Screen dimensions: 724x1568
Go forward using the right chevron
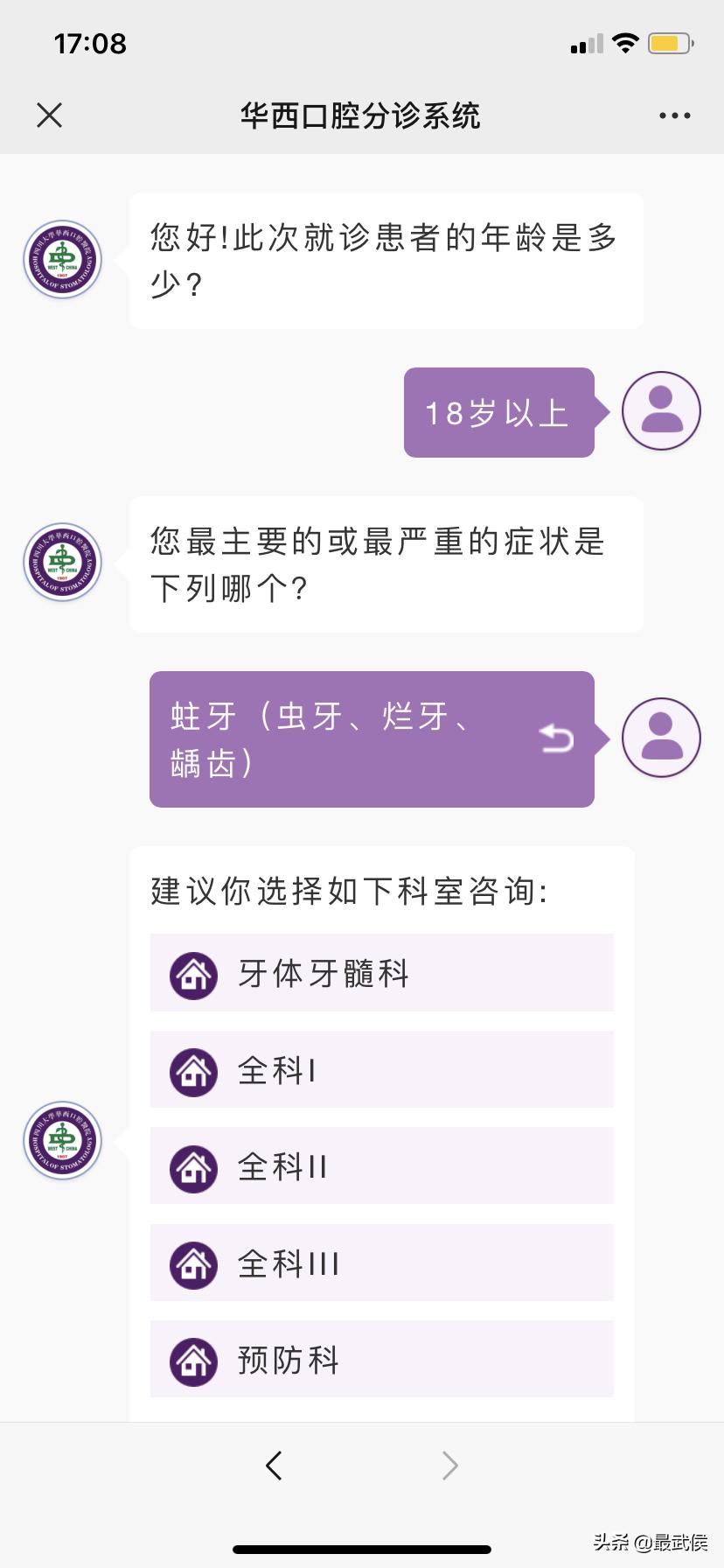(449, 1465)
